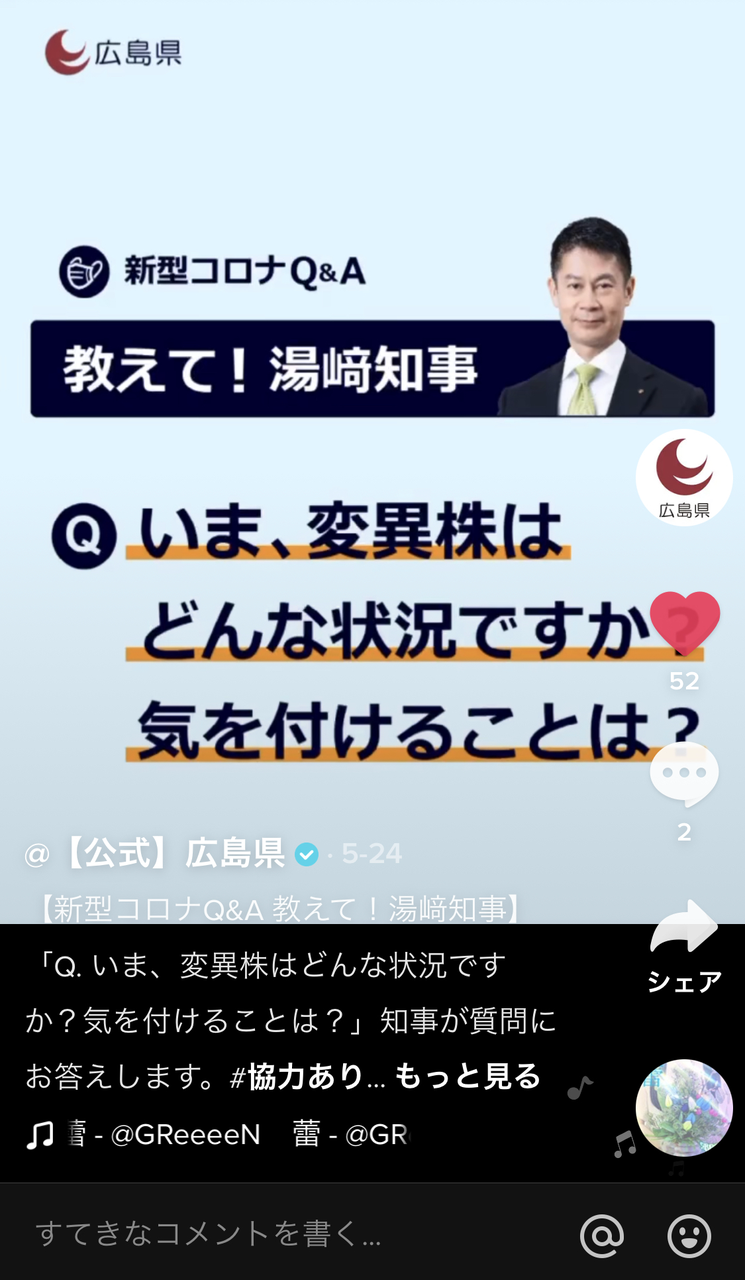Open the emoji picker

coord(689,1235)
